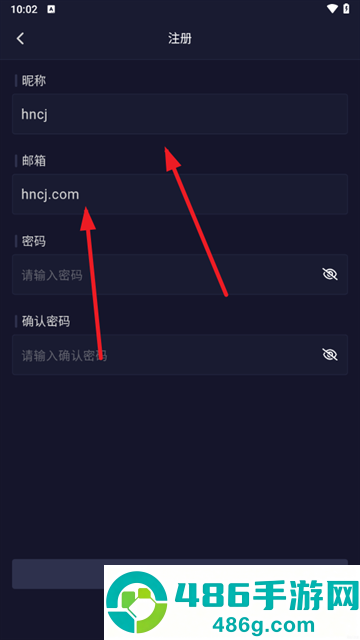Screen dimensions: 360x640
Task: Go back from the registration page
Action: (x=20, y=38)
